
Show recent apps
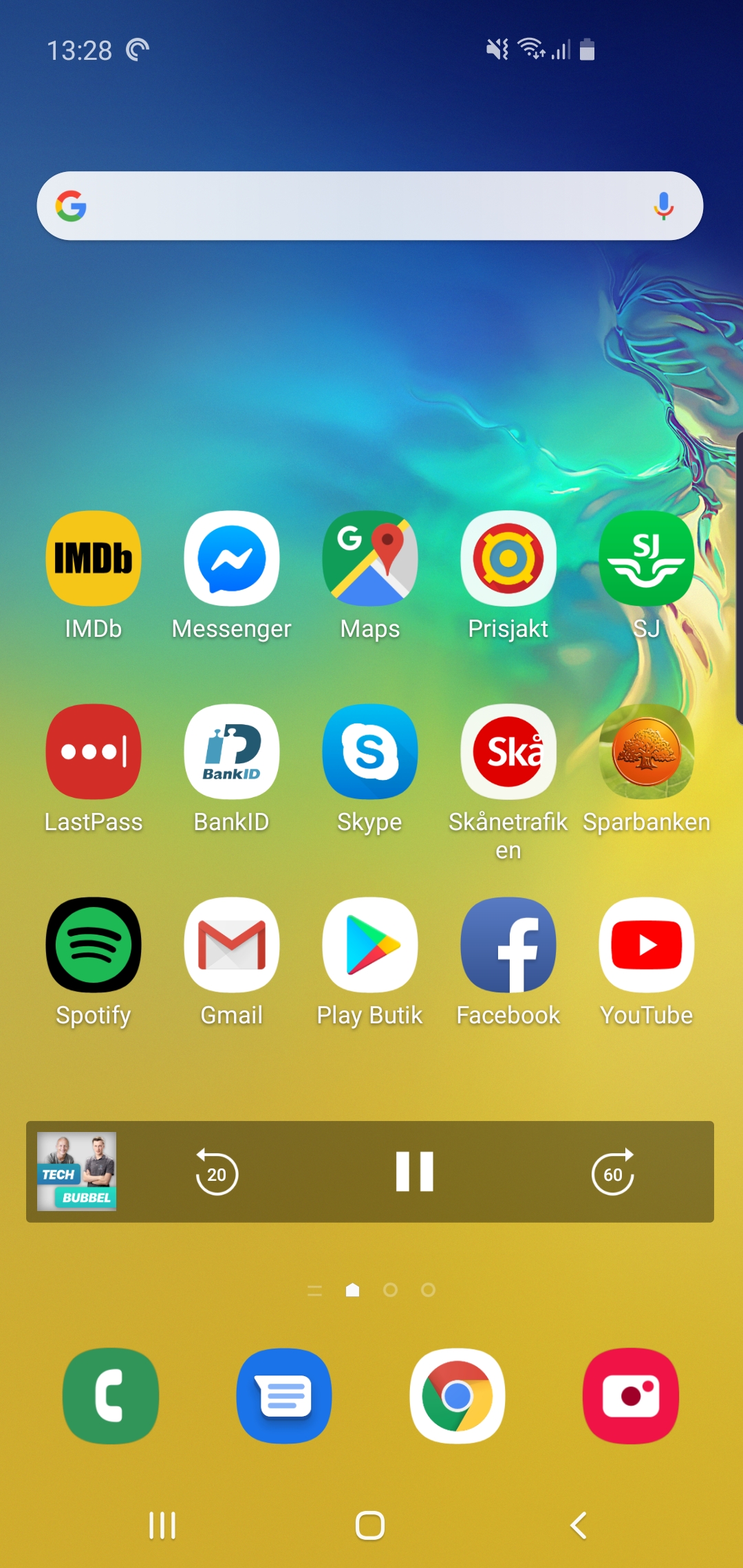(x=162, y=1525)
